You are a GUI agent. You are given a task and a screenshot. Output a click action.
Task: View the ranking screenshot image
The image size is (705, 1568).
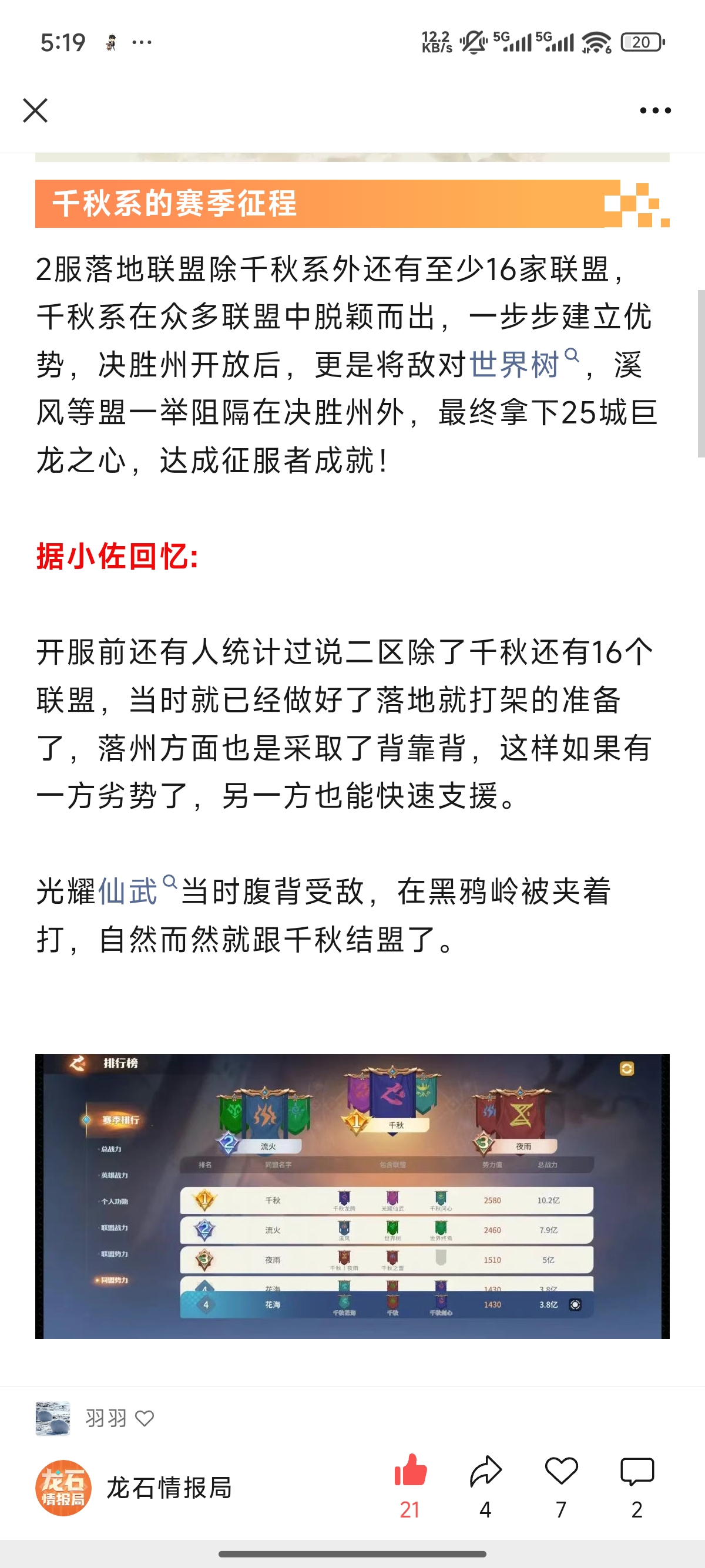(x=352, y=1196)
